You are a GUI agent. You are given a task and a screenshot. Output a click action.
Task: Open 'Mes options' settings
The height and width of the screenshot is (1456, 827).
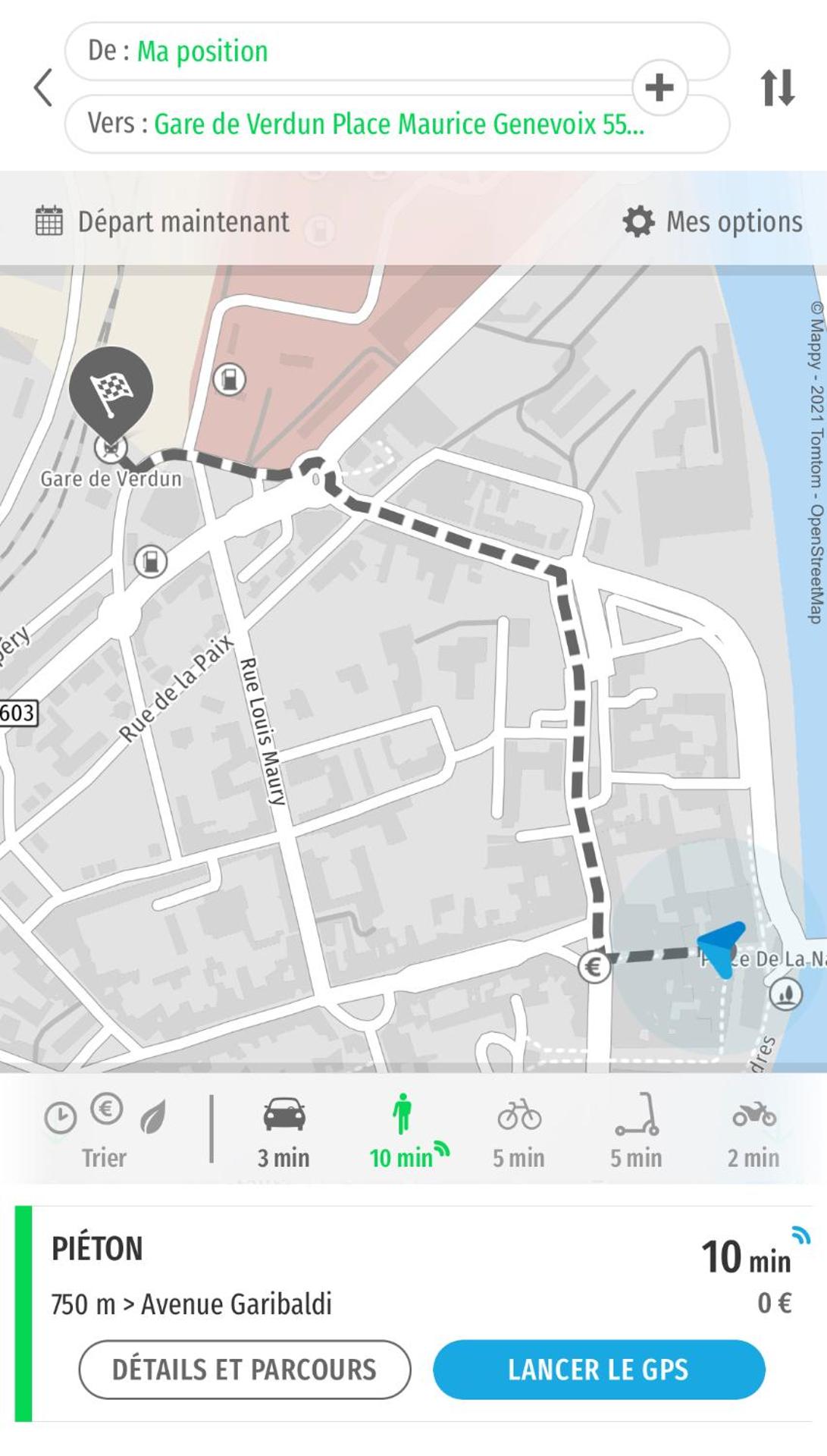click(x=713, y=221)
